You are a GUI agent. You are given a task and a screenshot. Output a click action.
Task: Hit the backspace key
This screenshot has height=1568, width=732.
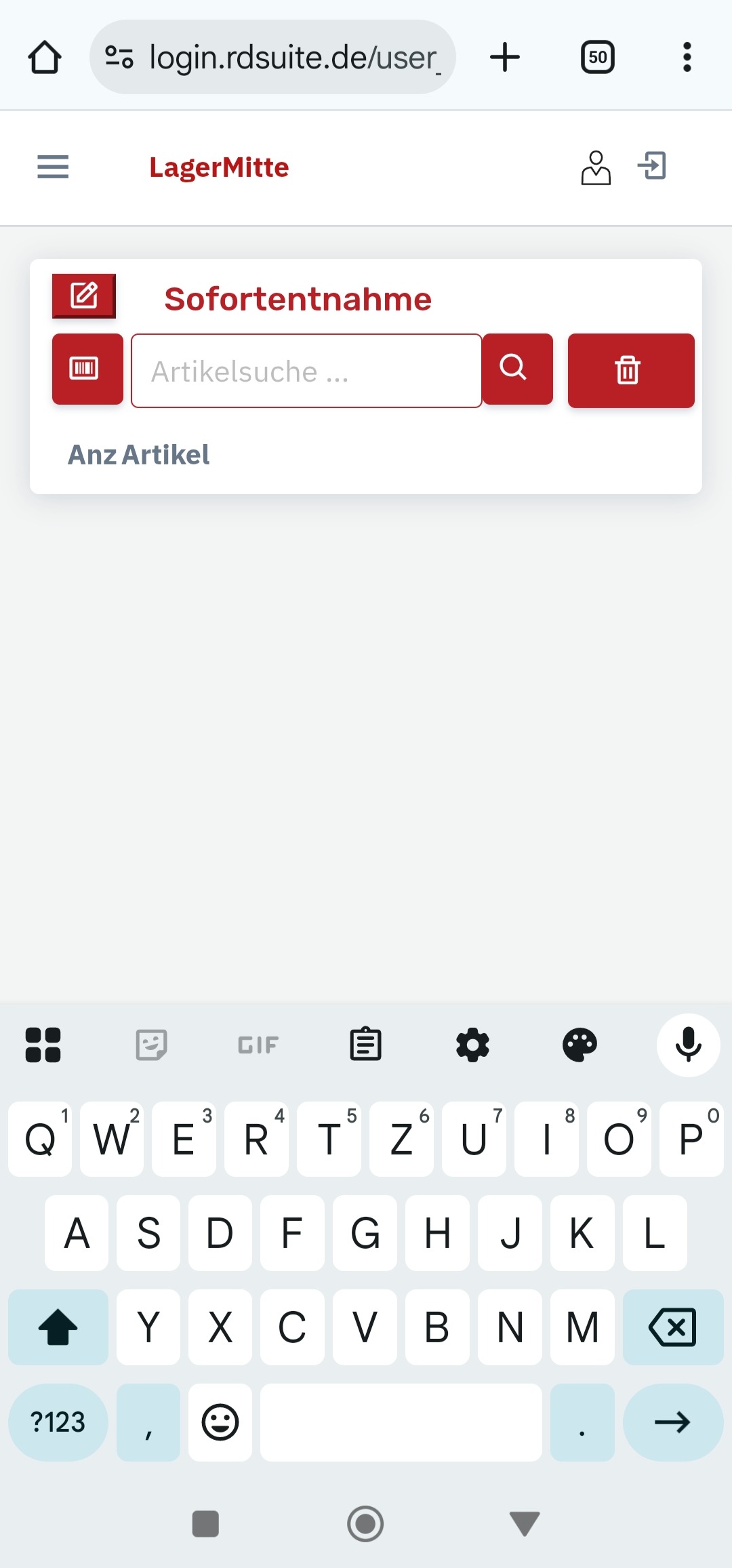[672, 1327]
